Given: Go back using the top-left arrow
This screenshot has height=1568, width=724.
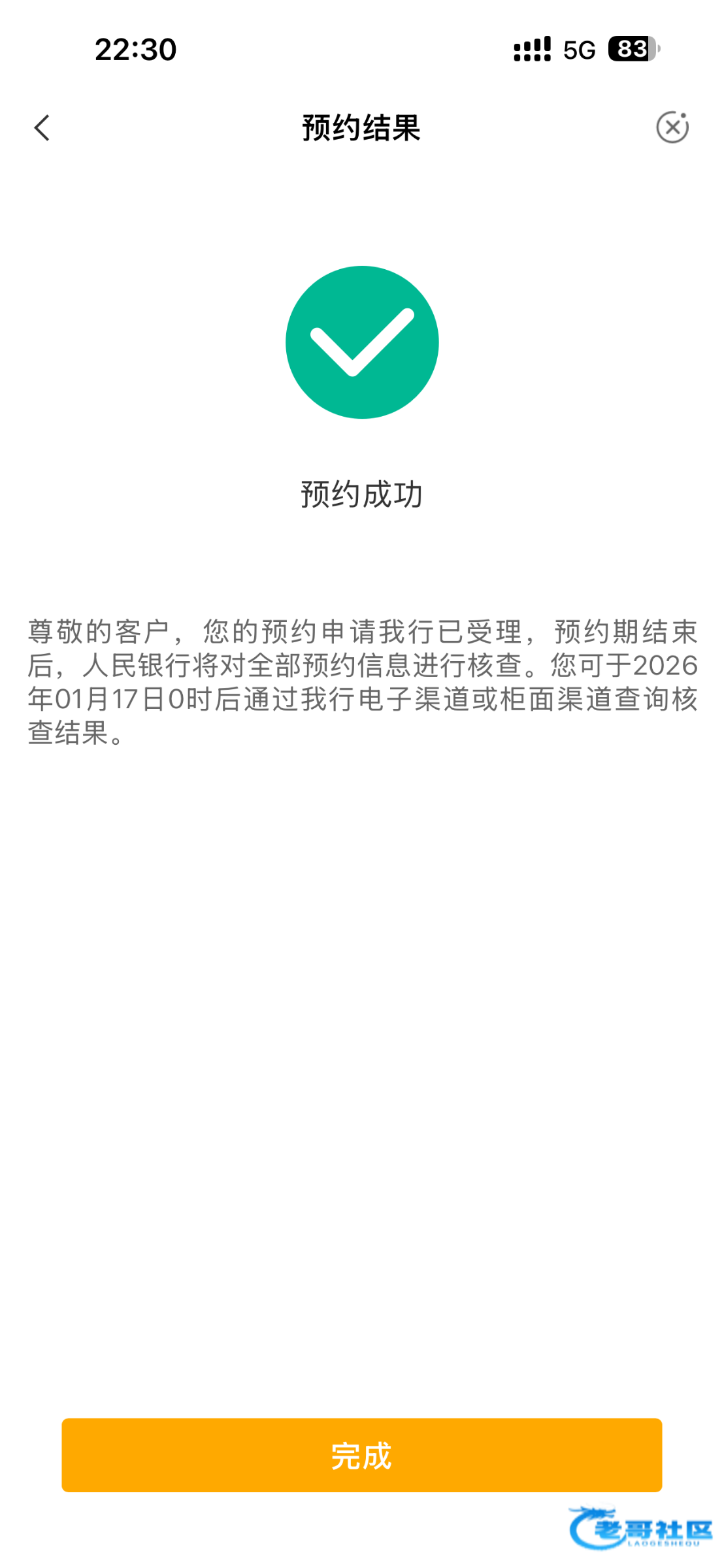Looking at the screenshot, I should pos(42,128).
